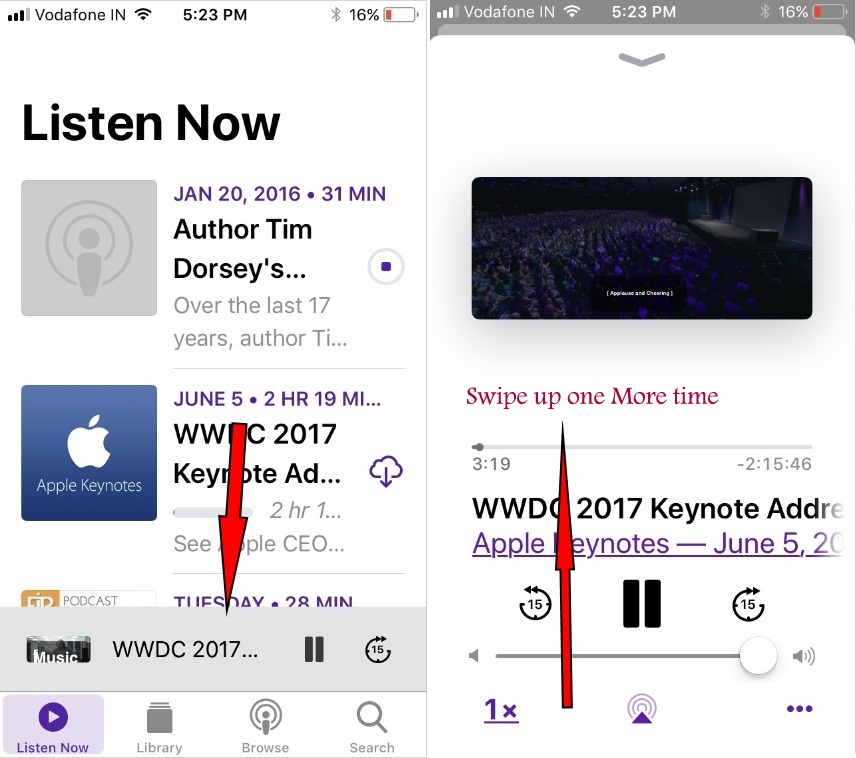Viewport: 856px width, 758px height.
Task: Collapse the full player using the top chevron
Action: coord(641,60)
